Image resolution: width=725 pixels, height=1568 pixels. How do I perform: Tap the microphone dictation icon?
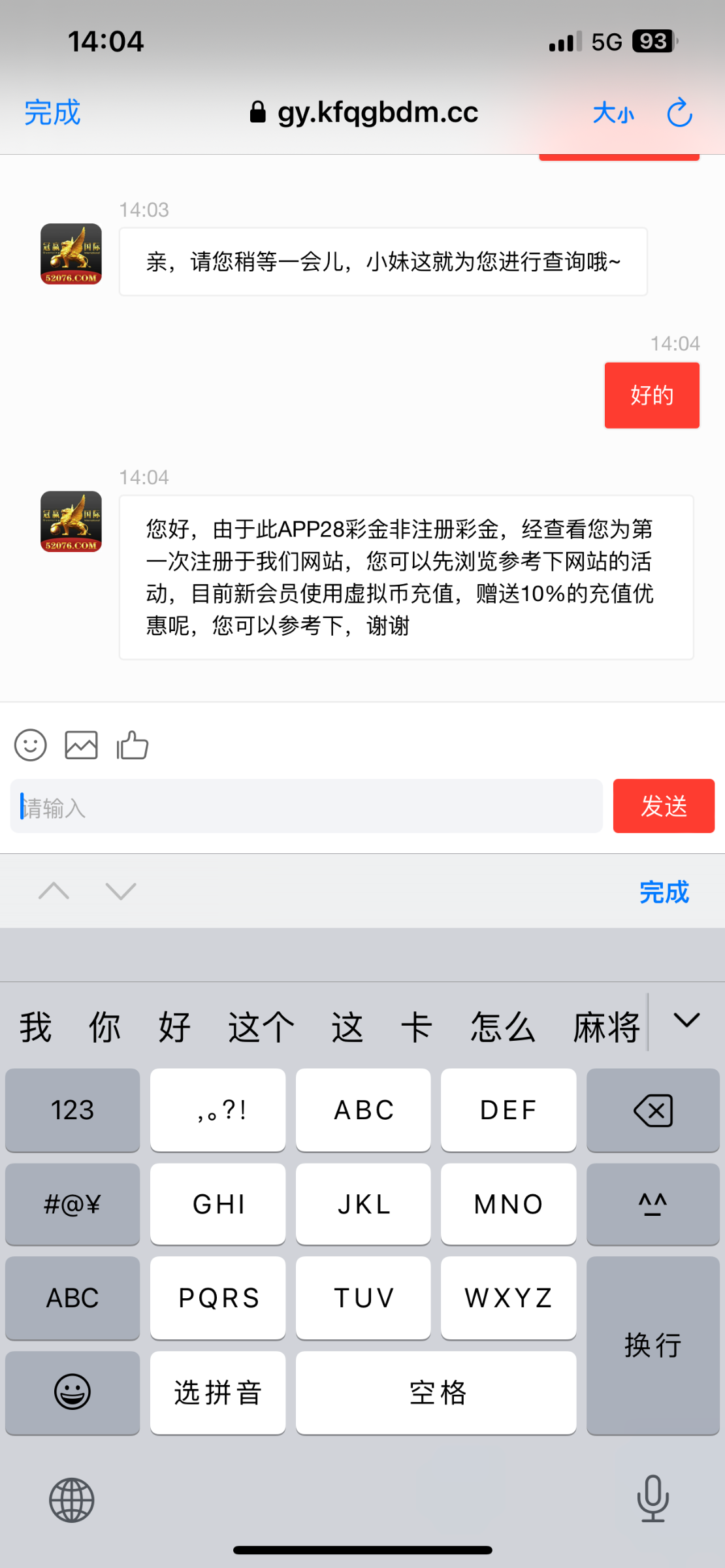(x=652, y=1499)
